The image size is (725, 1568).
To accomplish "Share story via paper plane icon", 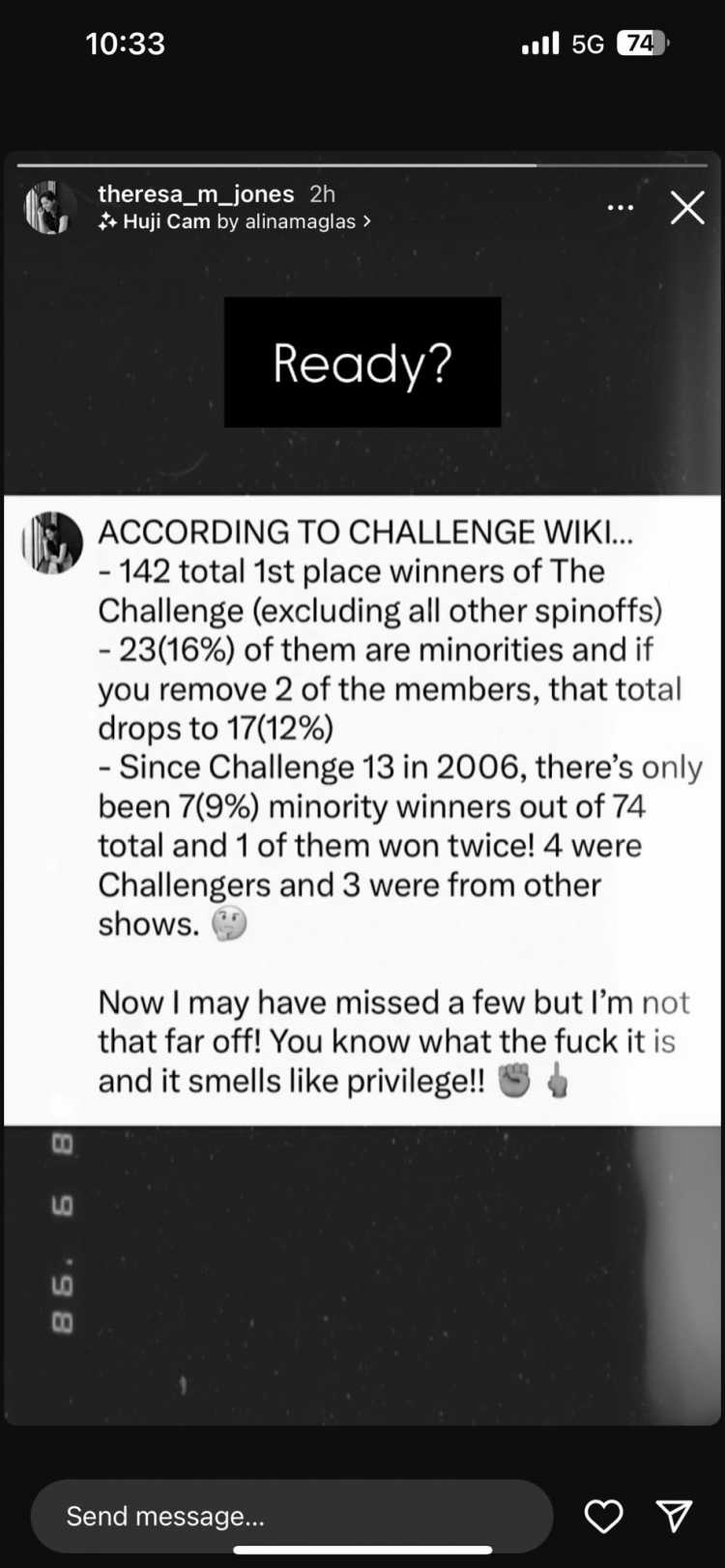I will [674, 1516].
